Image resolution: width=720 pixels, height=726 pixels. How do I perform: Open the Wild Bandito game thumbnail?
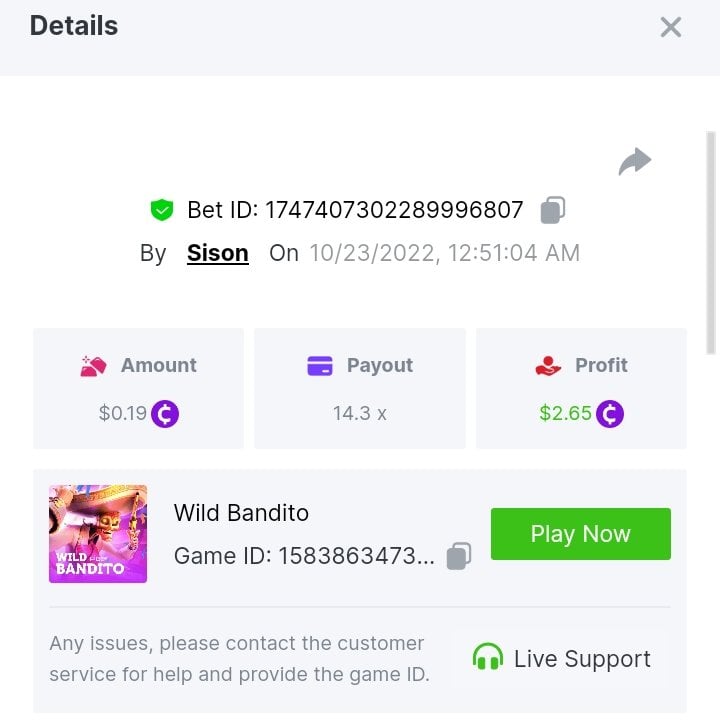point(98,534)
